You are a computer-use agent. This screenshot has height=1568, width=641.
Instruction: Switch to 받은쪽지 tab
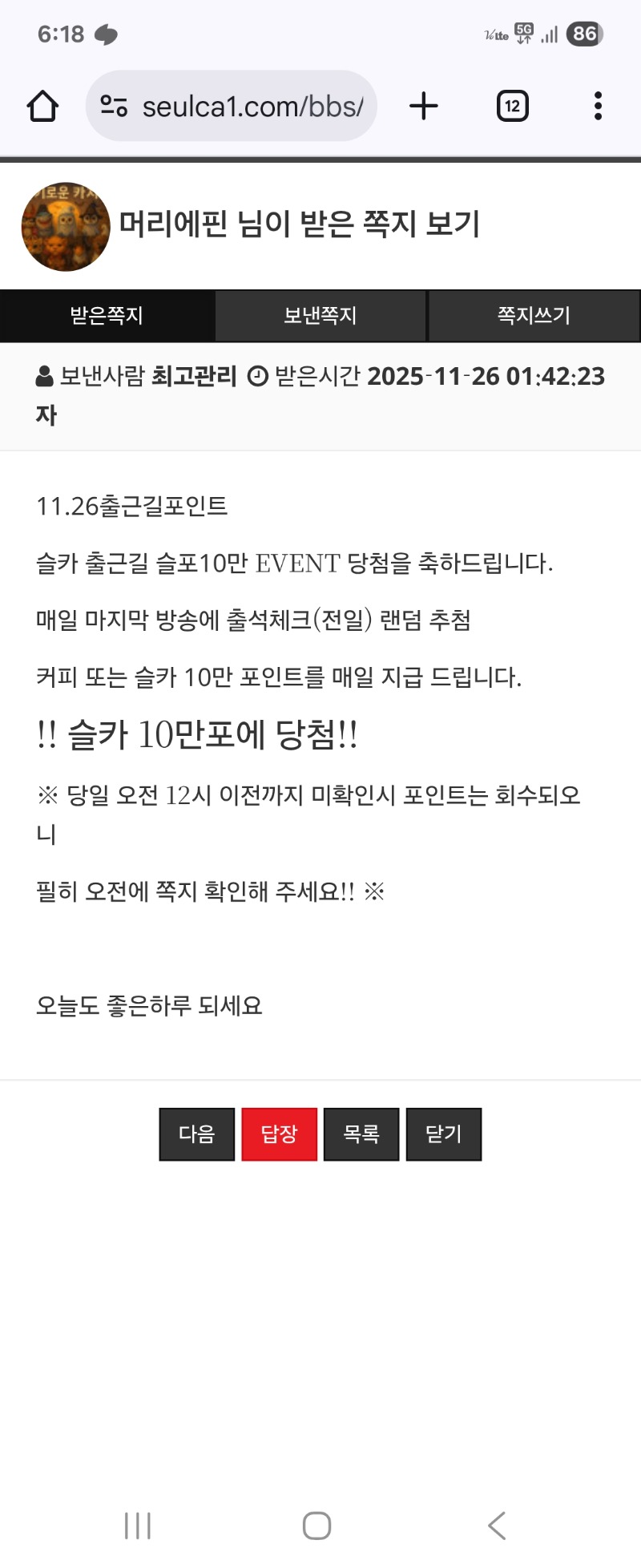(x=107, y=316)
